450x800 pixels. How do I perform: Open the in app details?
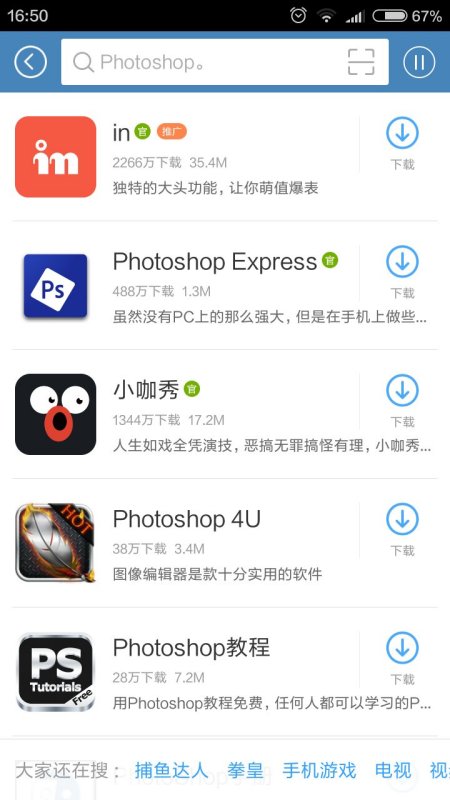186,157
